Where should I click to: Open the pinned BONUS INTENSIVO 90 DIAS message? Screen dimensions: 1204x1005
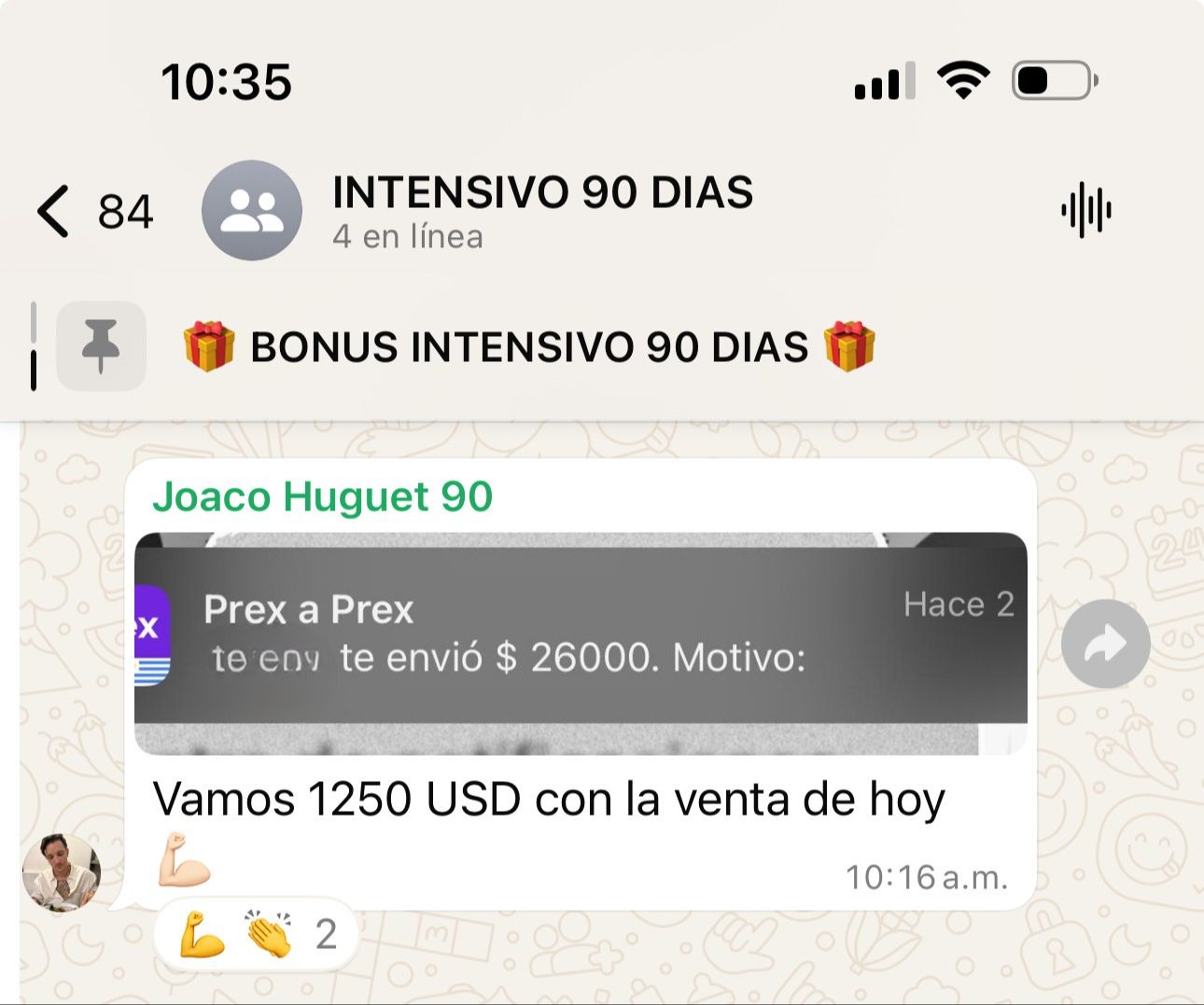pos(528,347)
